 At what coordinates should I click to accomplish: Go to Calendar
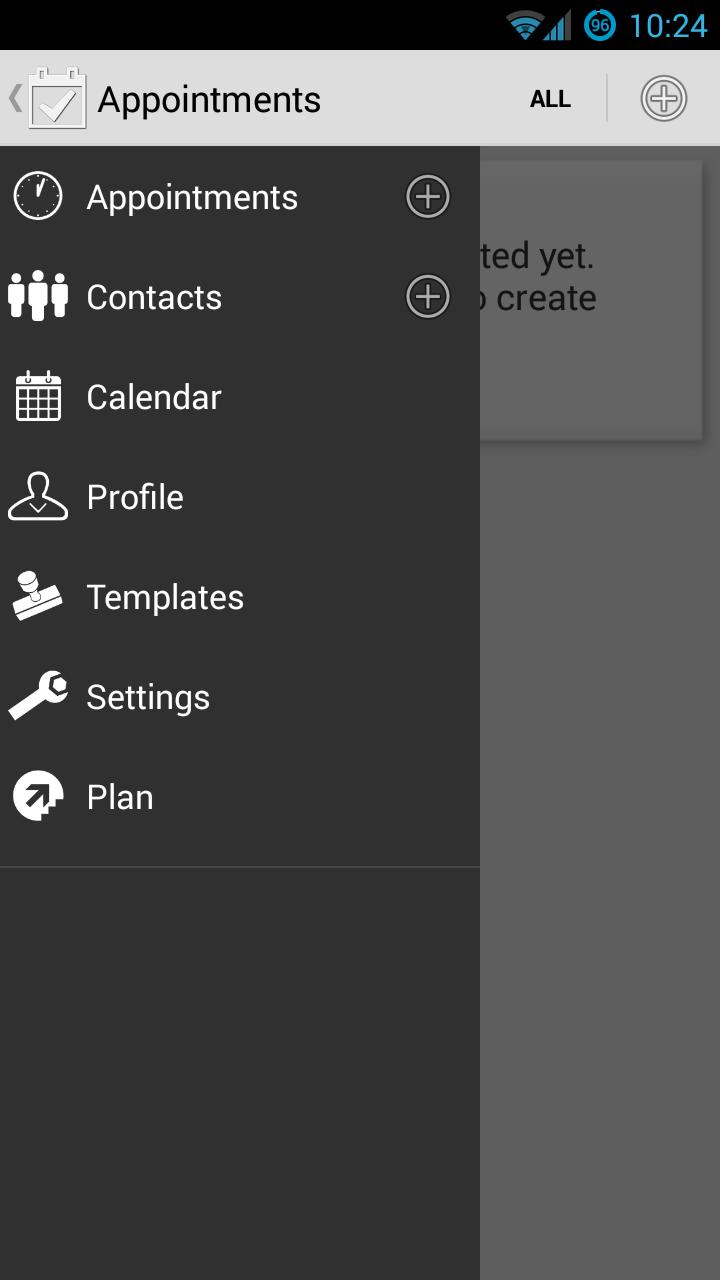153,397
